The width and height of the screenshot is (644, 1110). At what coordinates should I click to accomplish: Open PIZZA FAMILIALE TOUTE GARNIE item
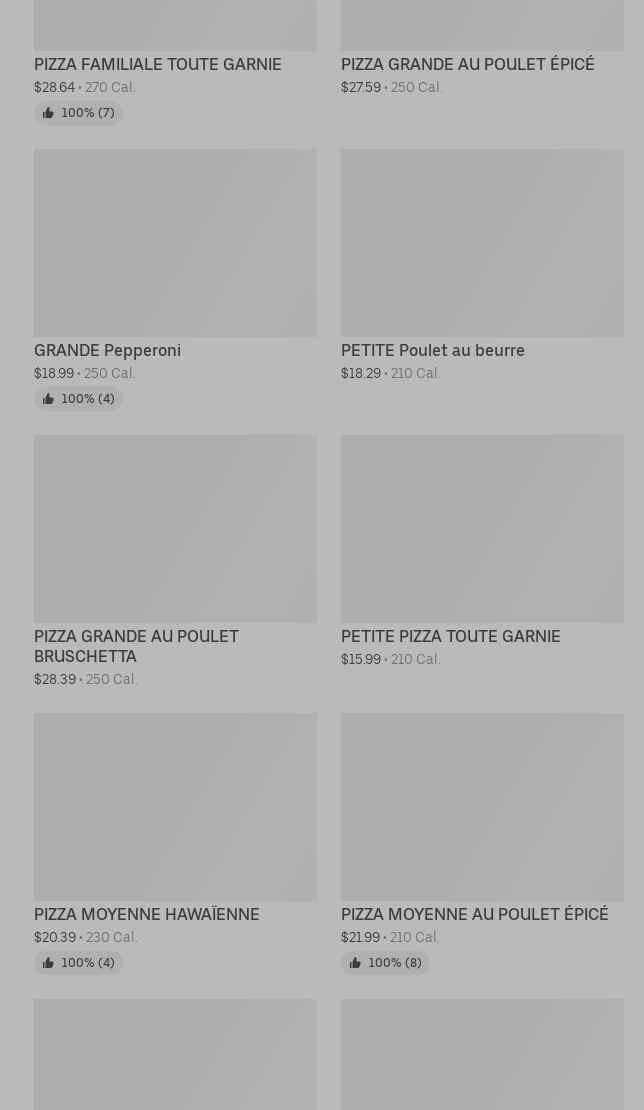click(157, 64)
